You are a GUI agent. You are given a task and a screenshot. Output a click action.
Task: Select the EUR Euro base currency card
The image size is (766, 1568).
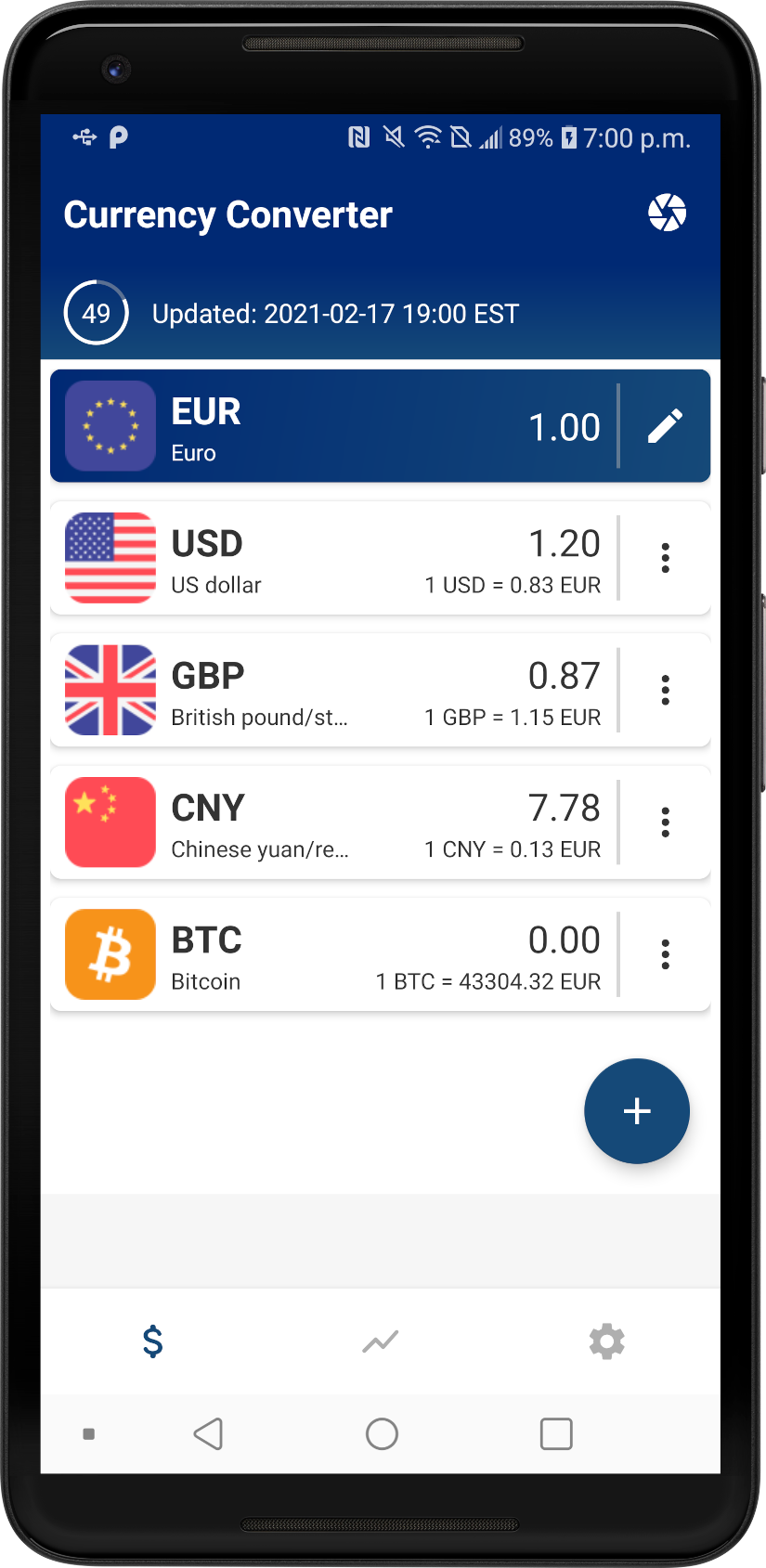pyautogui.click(x=334, y=426)
